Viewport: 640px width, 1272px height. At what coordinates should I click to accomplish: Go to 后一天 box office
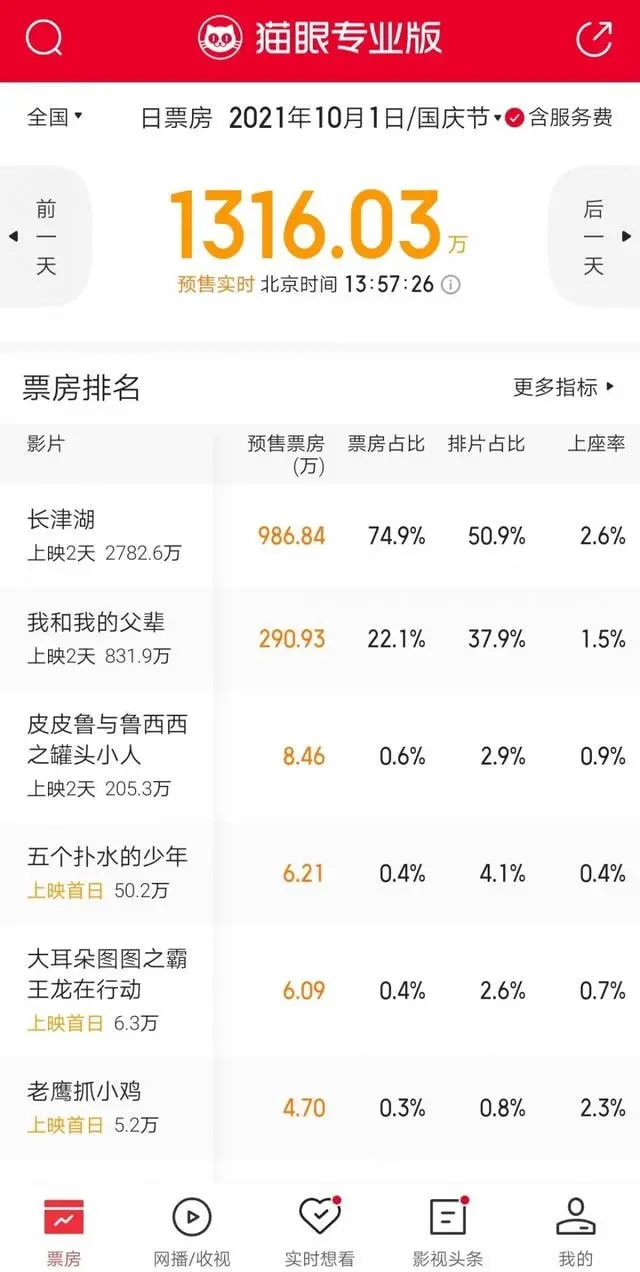(595, 237)
